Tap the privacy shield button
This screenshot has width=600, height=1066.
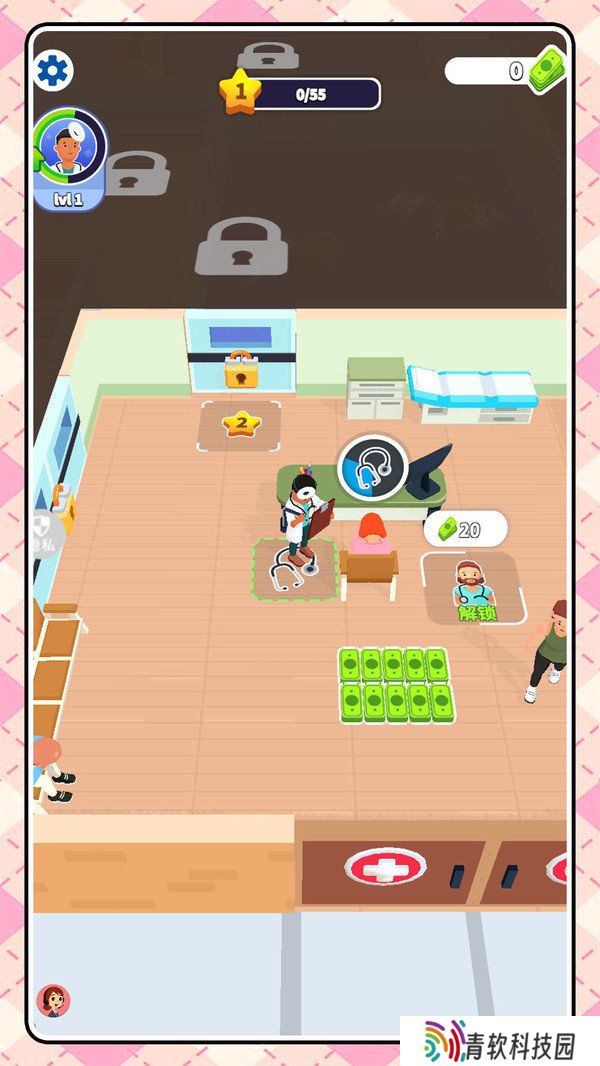(48, 534)
